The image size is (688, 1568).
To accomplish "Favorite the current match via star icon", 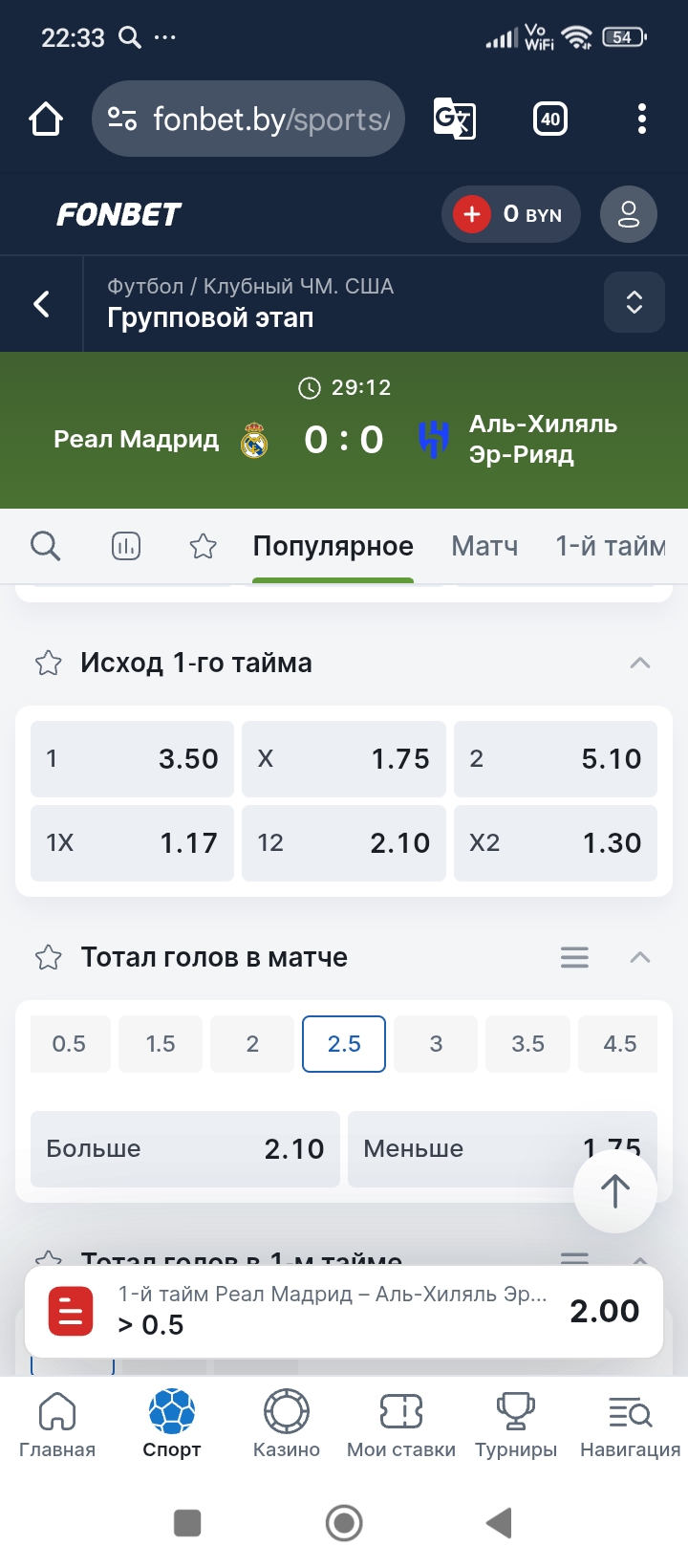I will 202,545.
